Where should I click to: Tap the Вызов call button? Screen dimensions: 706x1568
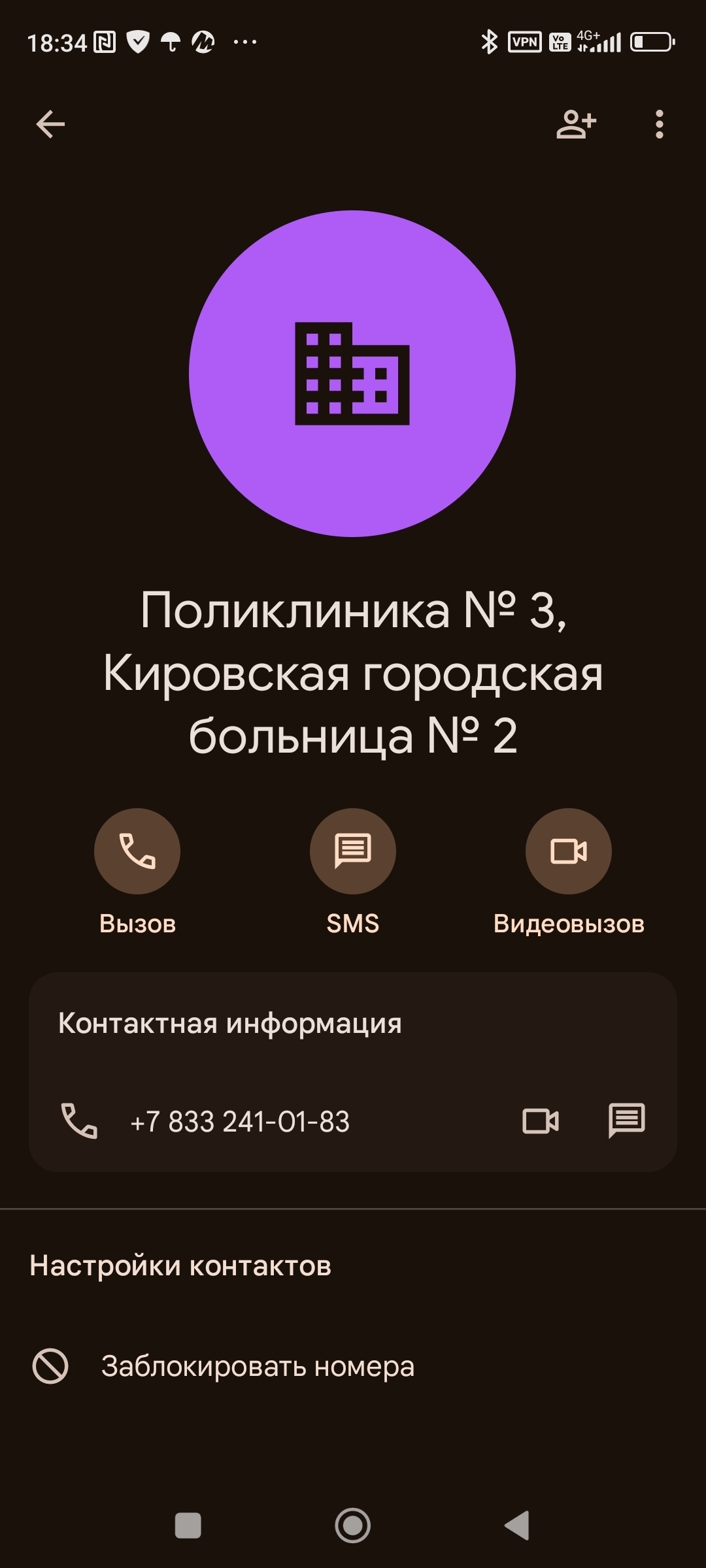coord(137,851)
